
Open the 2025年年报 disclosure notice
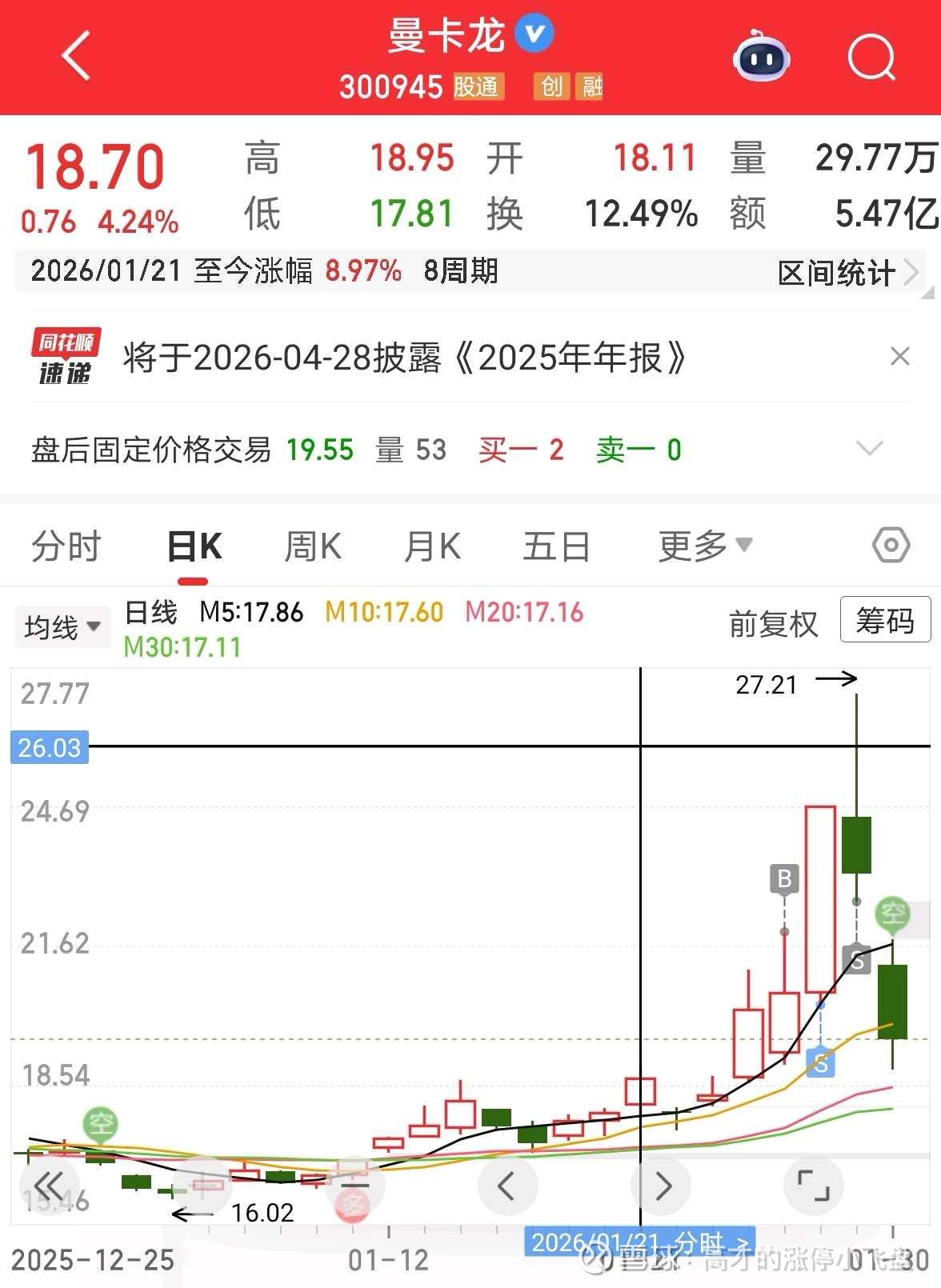404,358
